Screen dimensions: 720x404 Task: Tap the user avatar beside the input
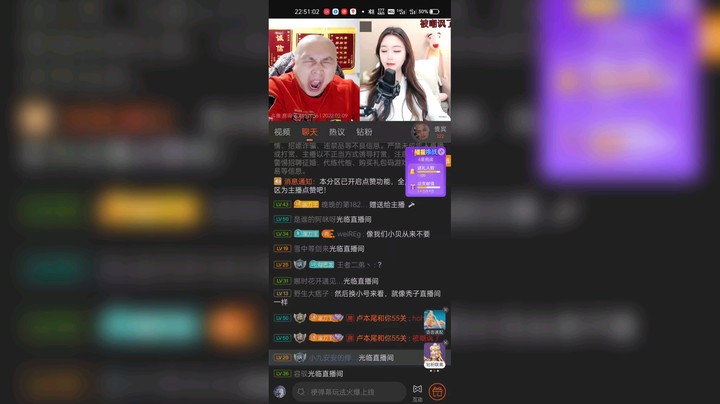[x=280, y=392]
